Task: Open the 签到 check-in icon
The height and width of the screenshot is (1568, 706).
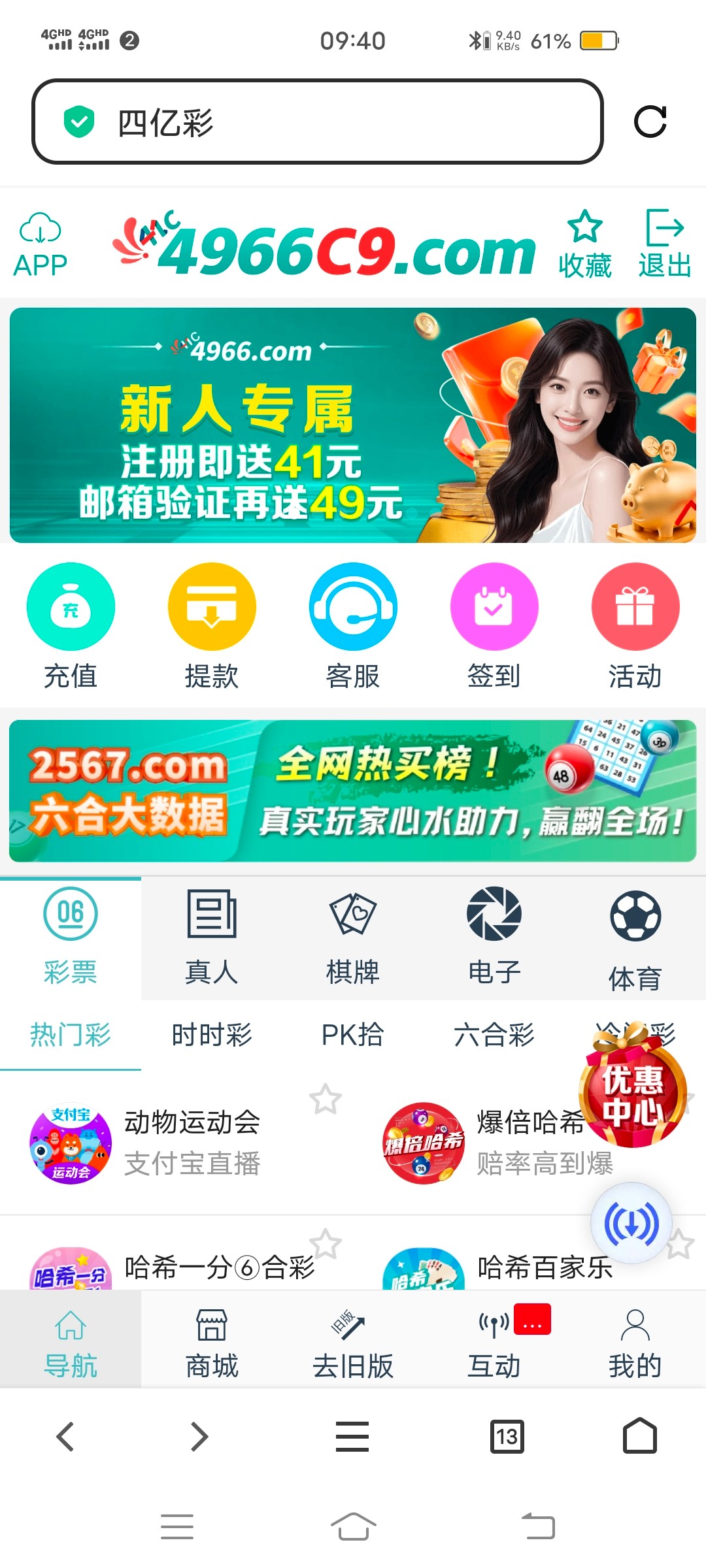Action: coord(494,606)
